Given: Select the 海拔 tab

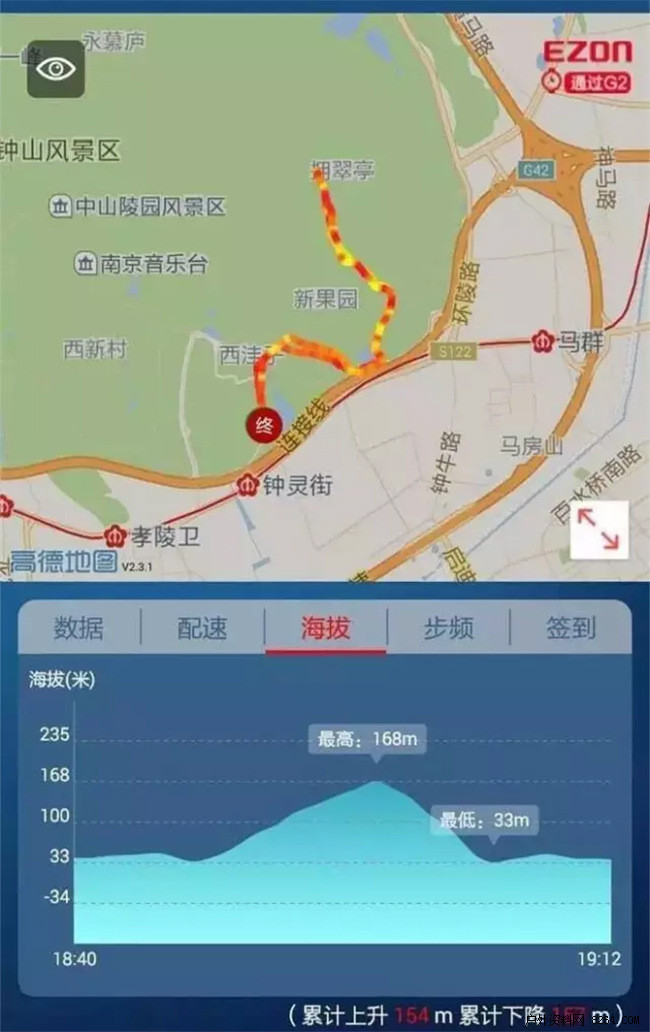Looking at the screenshot, I should click(326, 628).
